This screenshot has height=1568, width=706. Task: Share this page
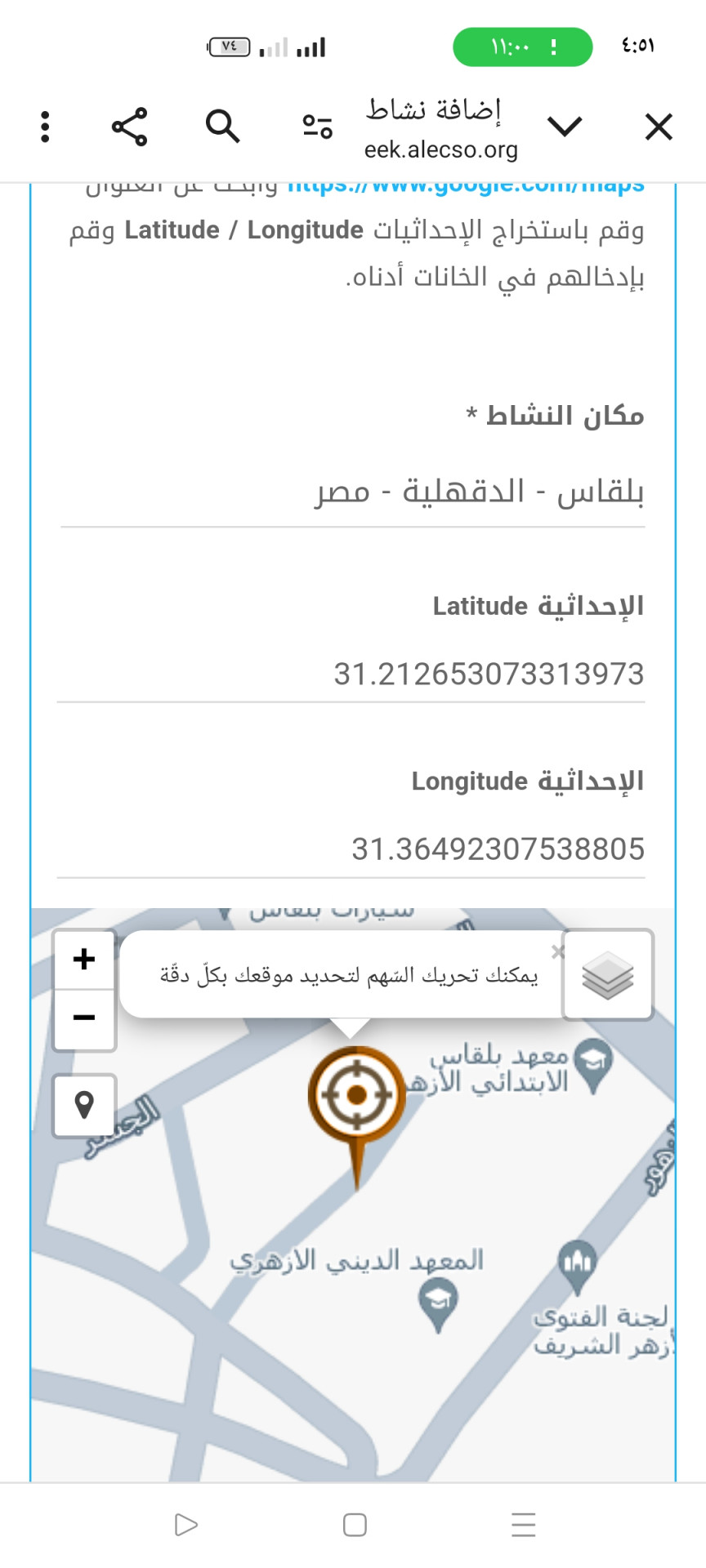click(x=129, y=127)
